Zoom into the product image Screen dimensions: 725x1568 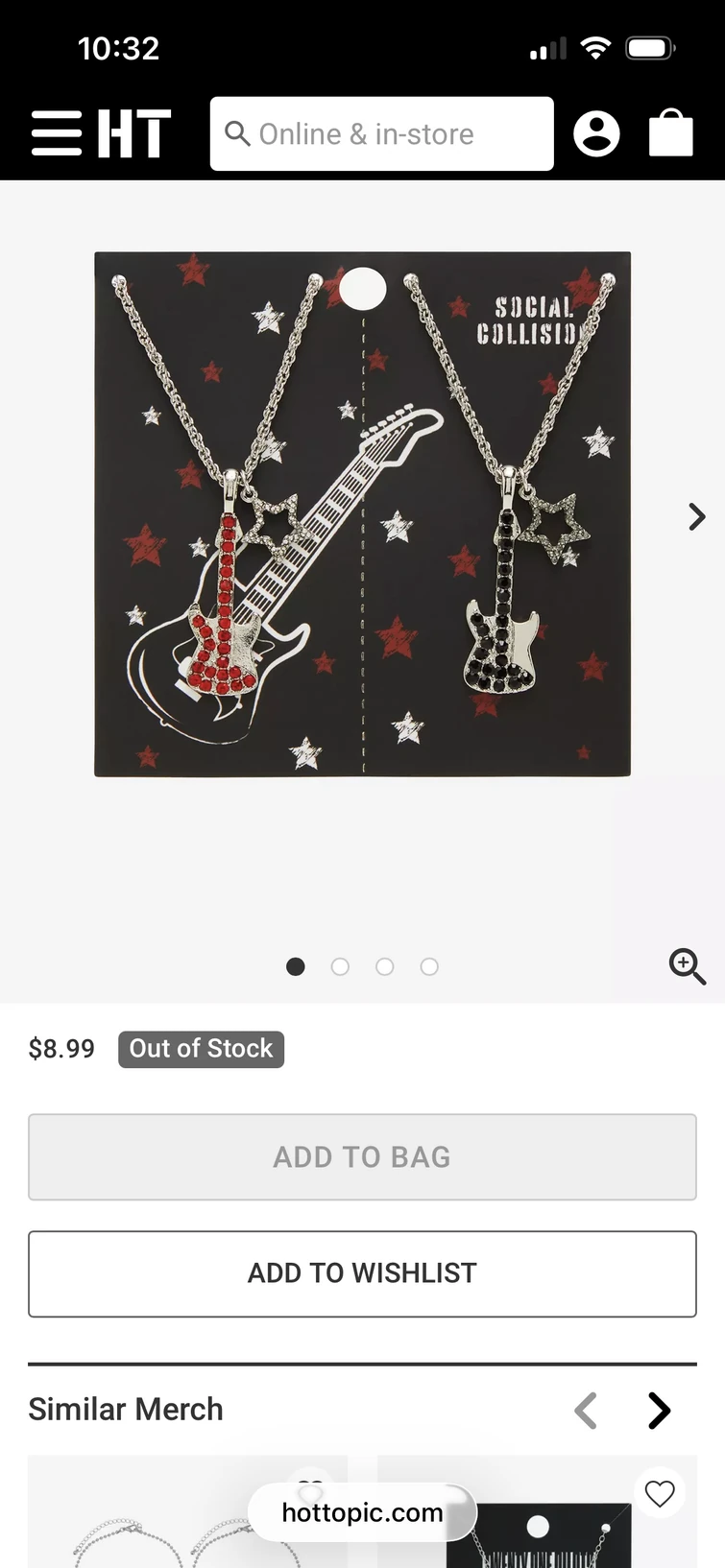click(x=687, y=965)
